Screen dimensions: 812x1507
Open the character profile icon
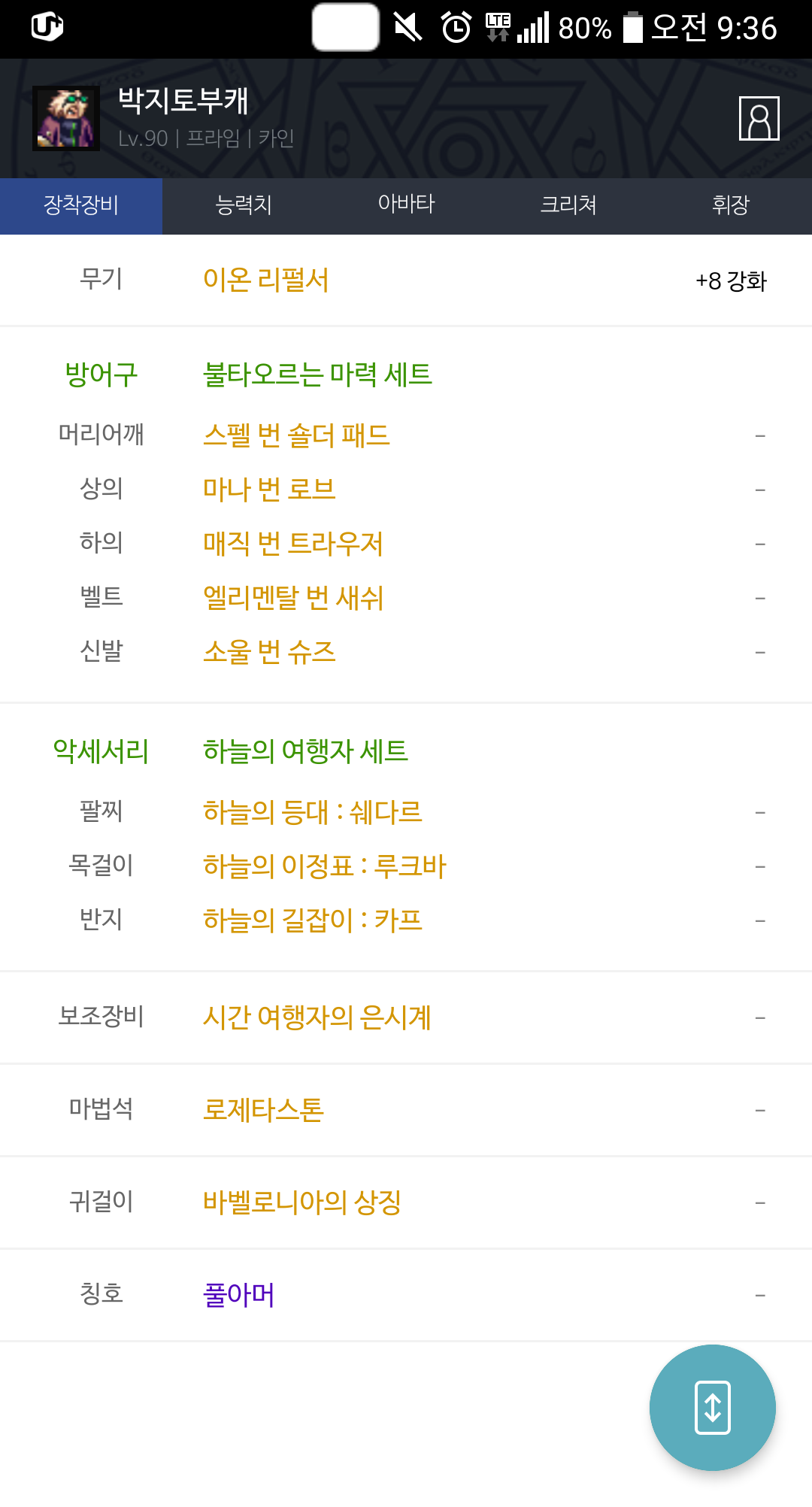pyautogui.click(x=759, y=119)
